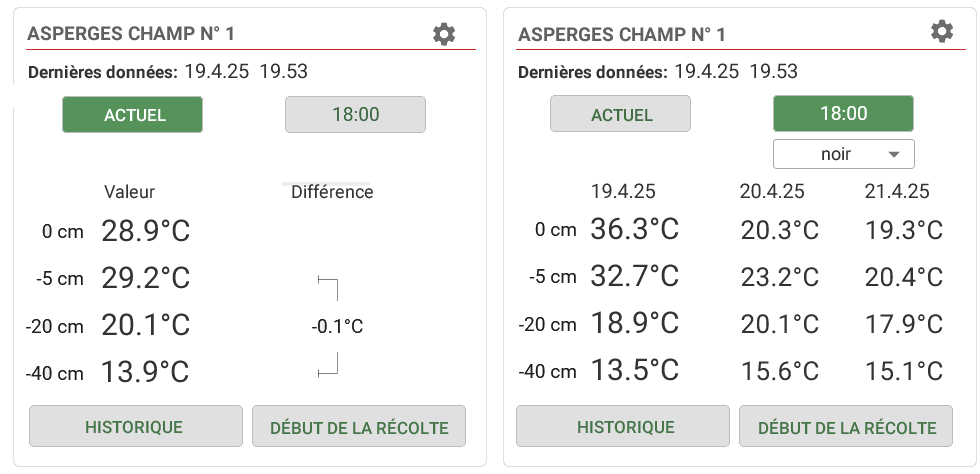980x474 pixels.
Task: Select the grey unselected ACTUEL tab
Action: pyautogui.click(x=620, y=114)
